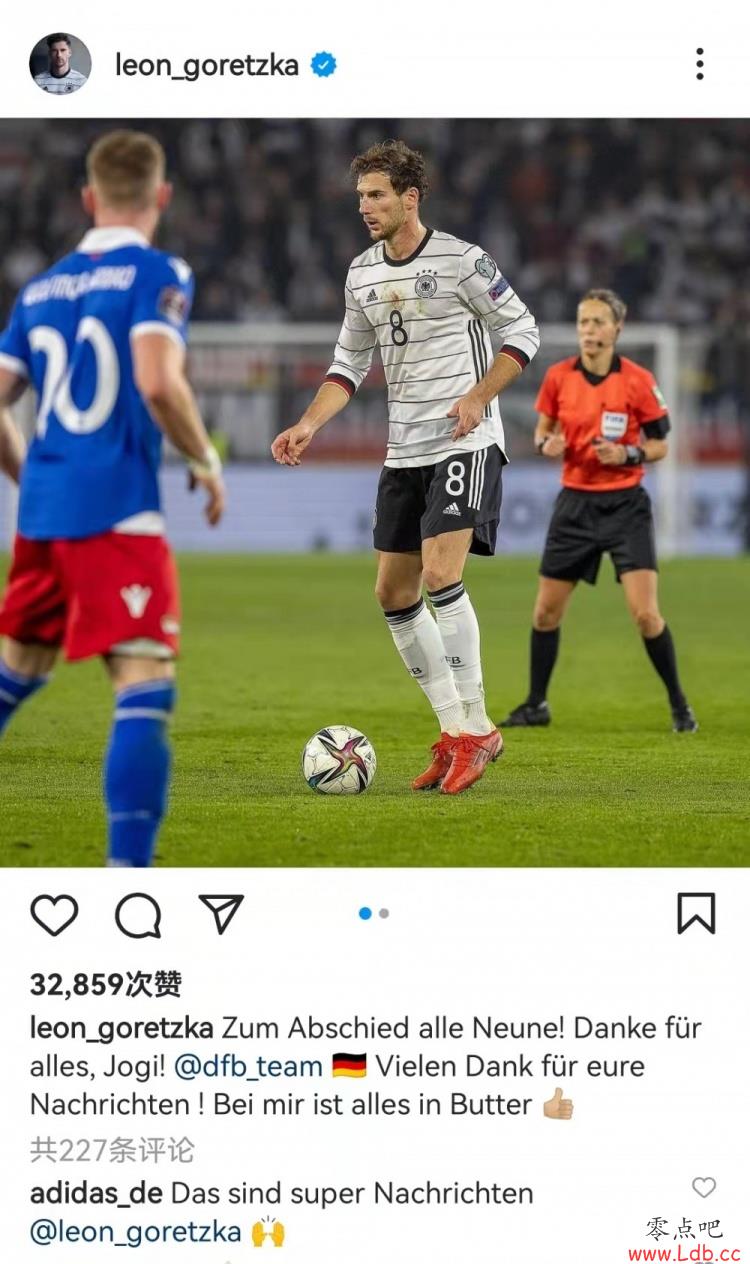Open the @dfb_team mention in the caption
This screenshot has width=750, height=1264.
[x=248, y=1066]
